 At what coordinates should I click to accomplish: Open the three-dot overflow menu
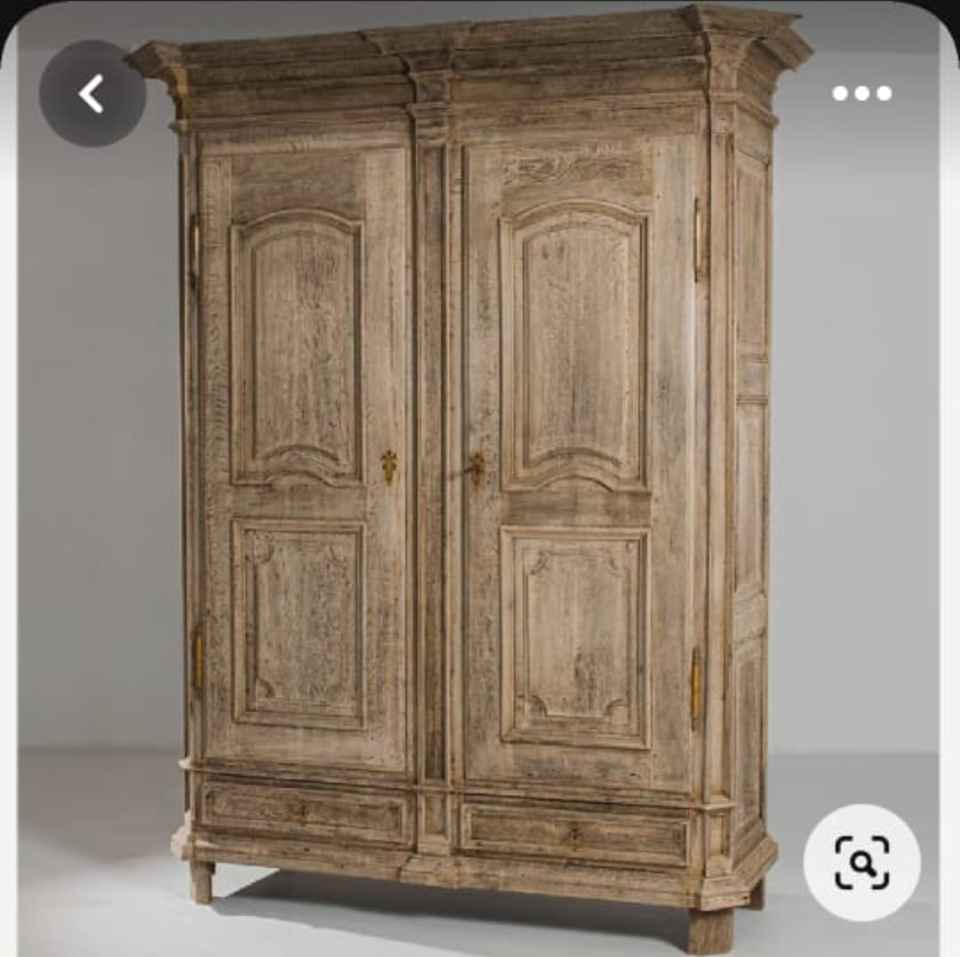(861, 94)
